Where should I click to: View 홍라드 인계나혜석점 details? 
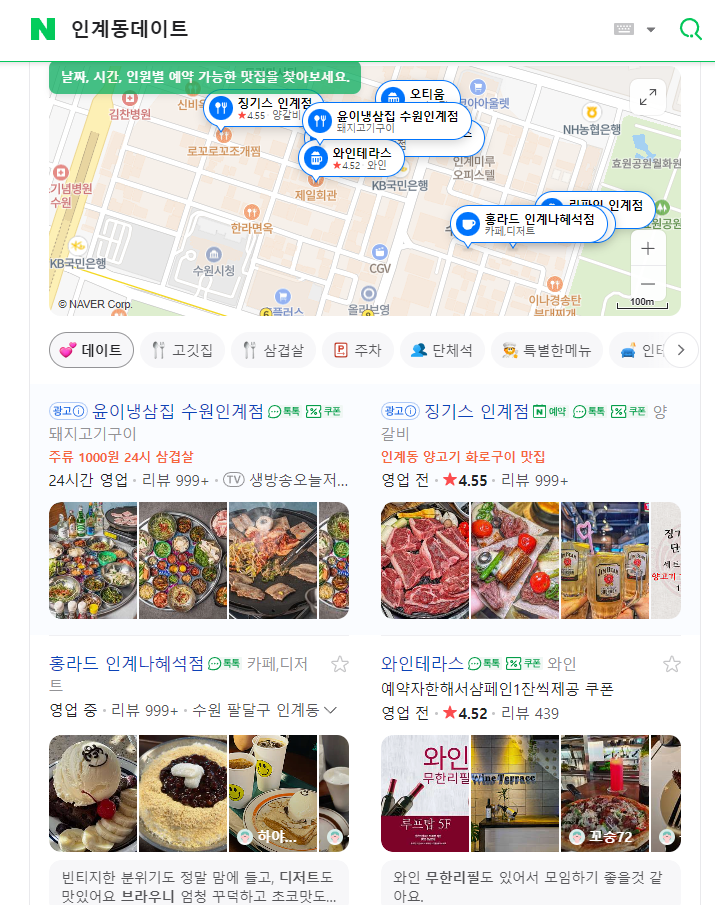click(x=127, y=663)
